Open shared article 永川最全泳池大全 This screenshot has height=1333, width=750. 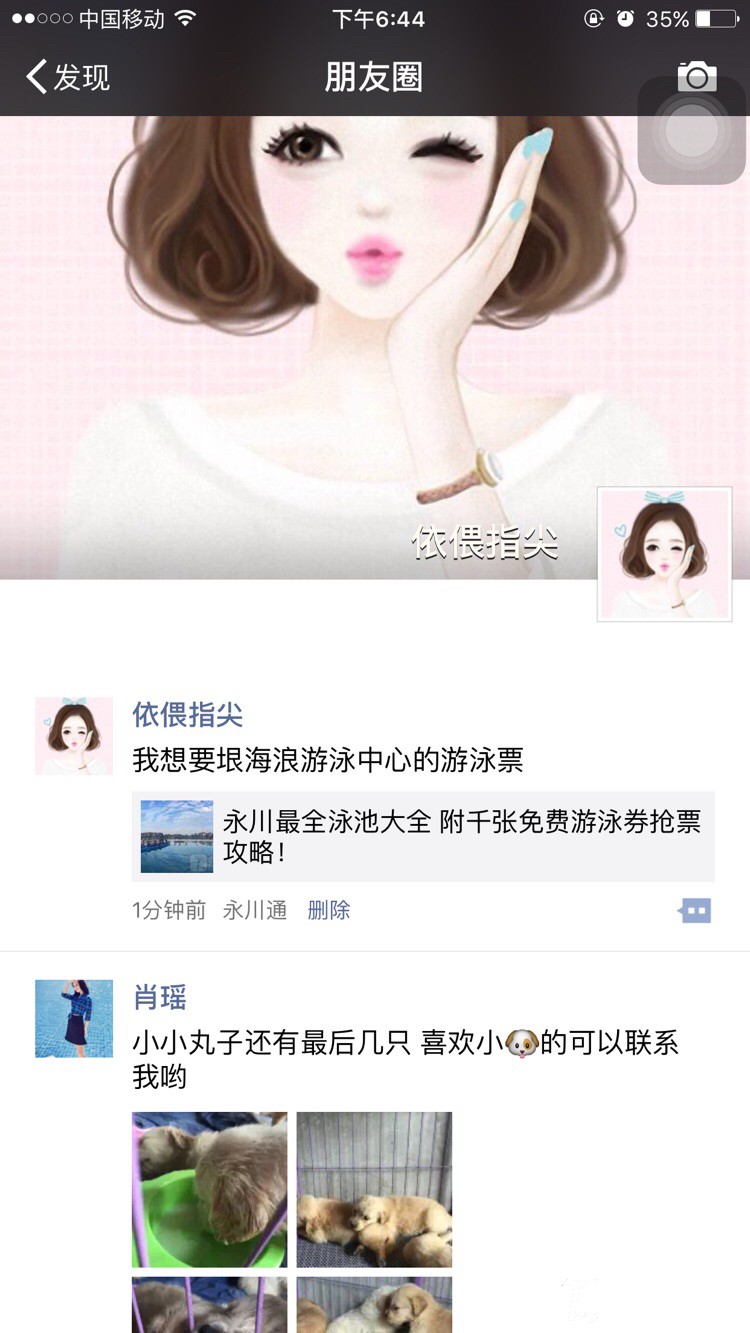point(423,837)
